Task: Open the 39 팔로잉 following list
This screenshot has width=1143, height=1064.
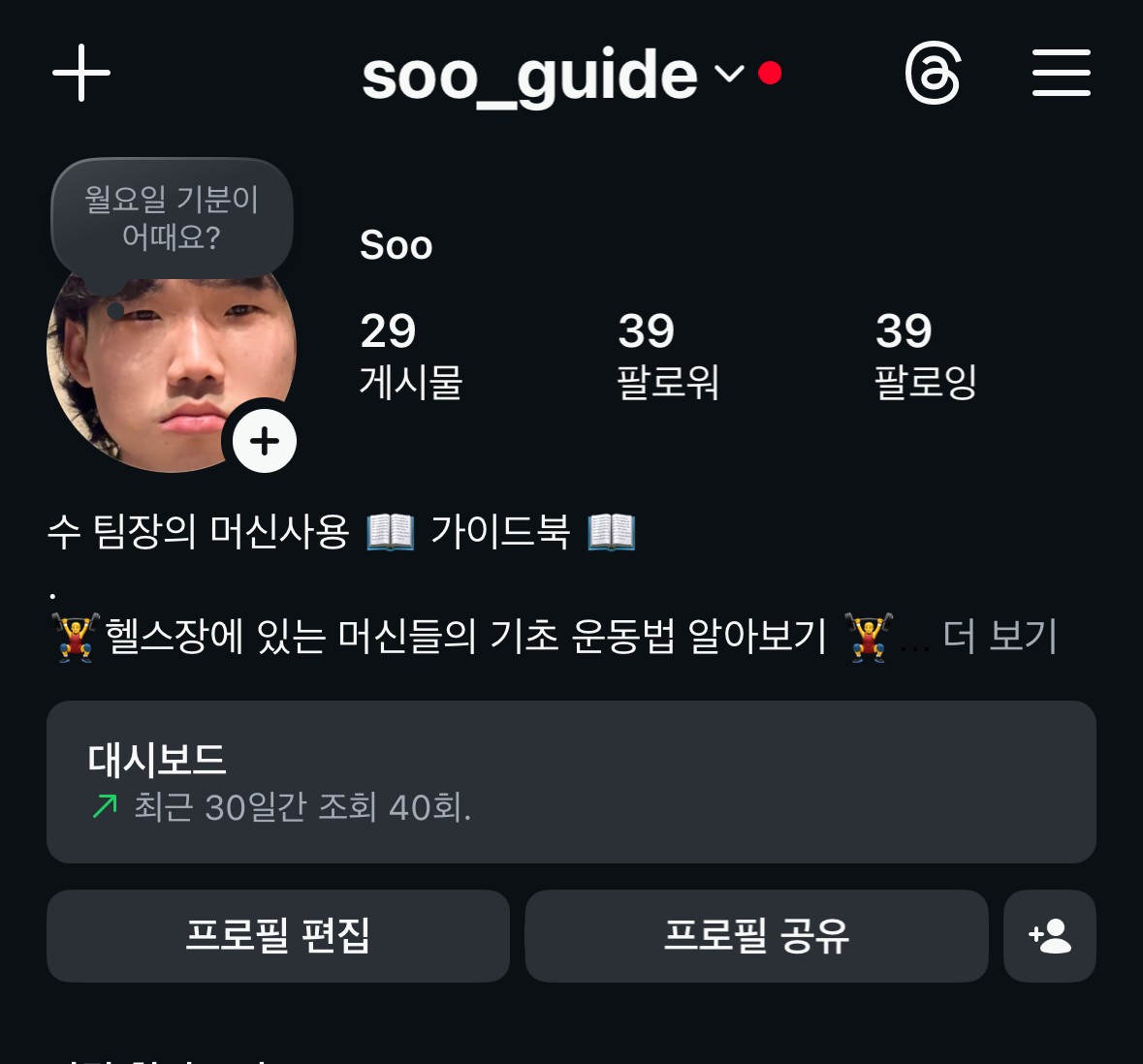Action: click(x=925, y=356)
